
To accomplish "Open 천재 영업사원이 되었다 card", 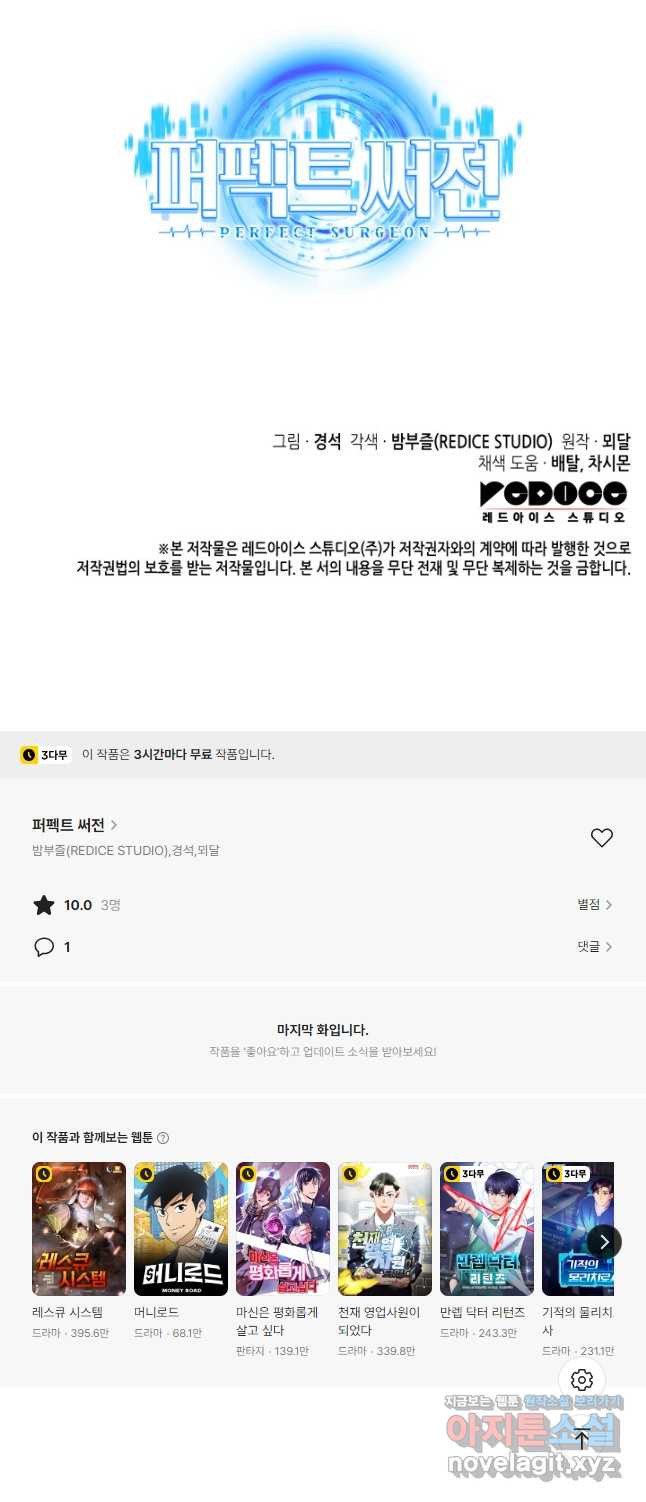I will click(385, 1229).
